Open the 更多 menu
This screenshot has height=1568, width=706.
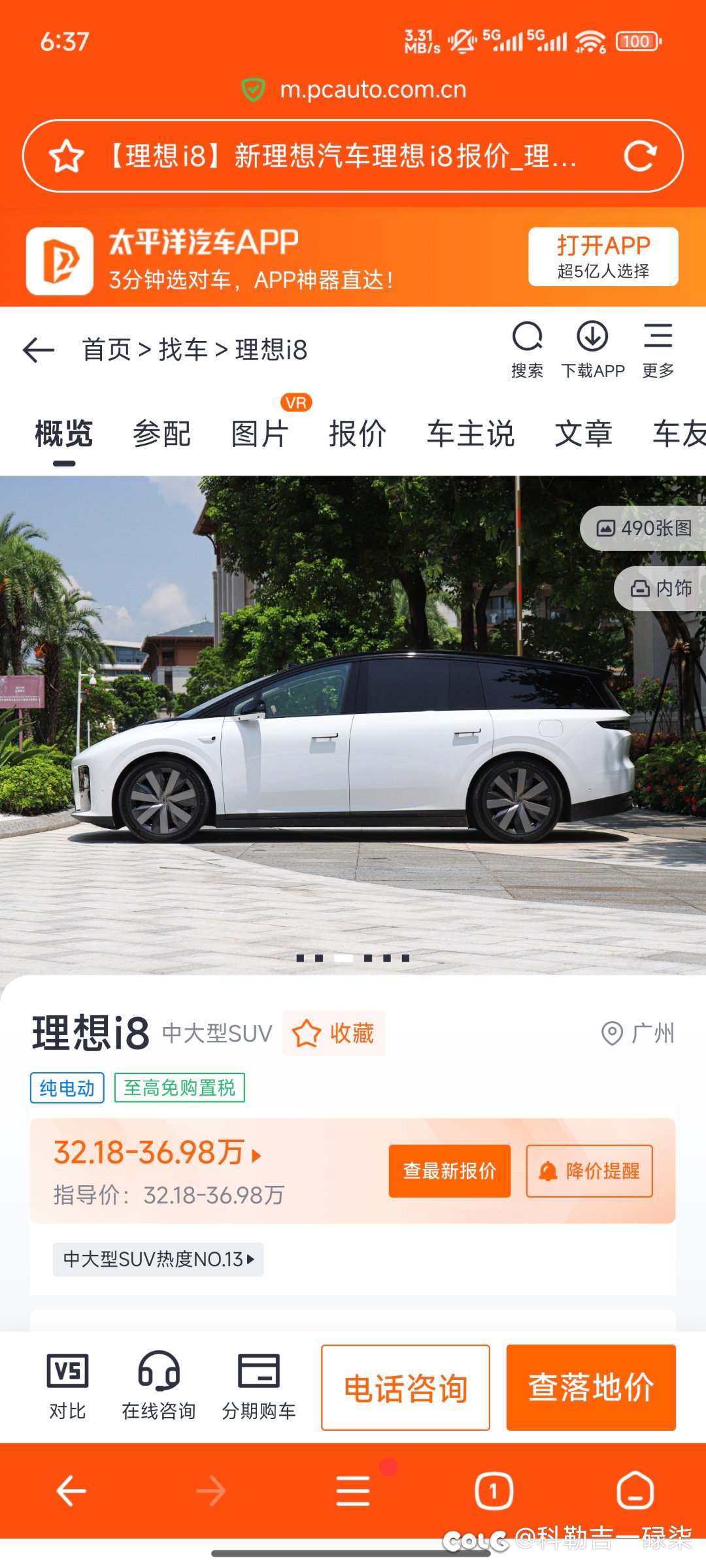click(x=658, y=350)
